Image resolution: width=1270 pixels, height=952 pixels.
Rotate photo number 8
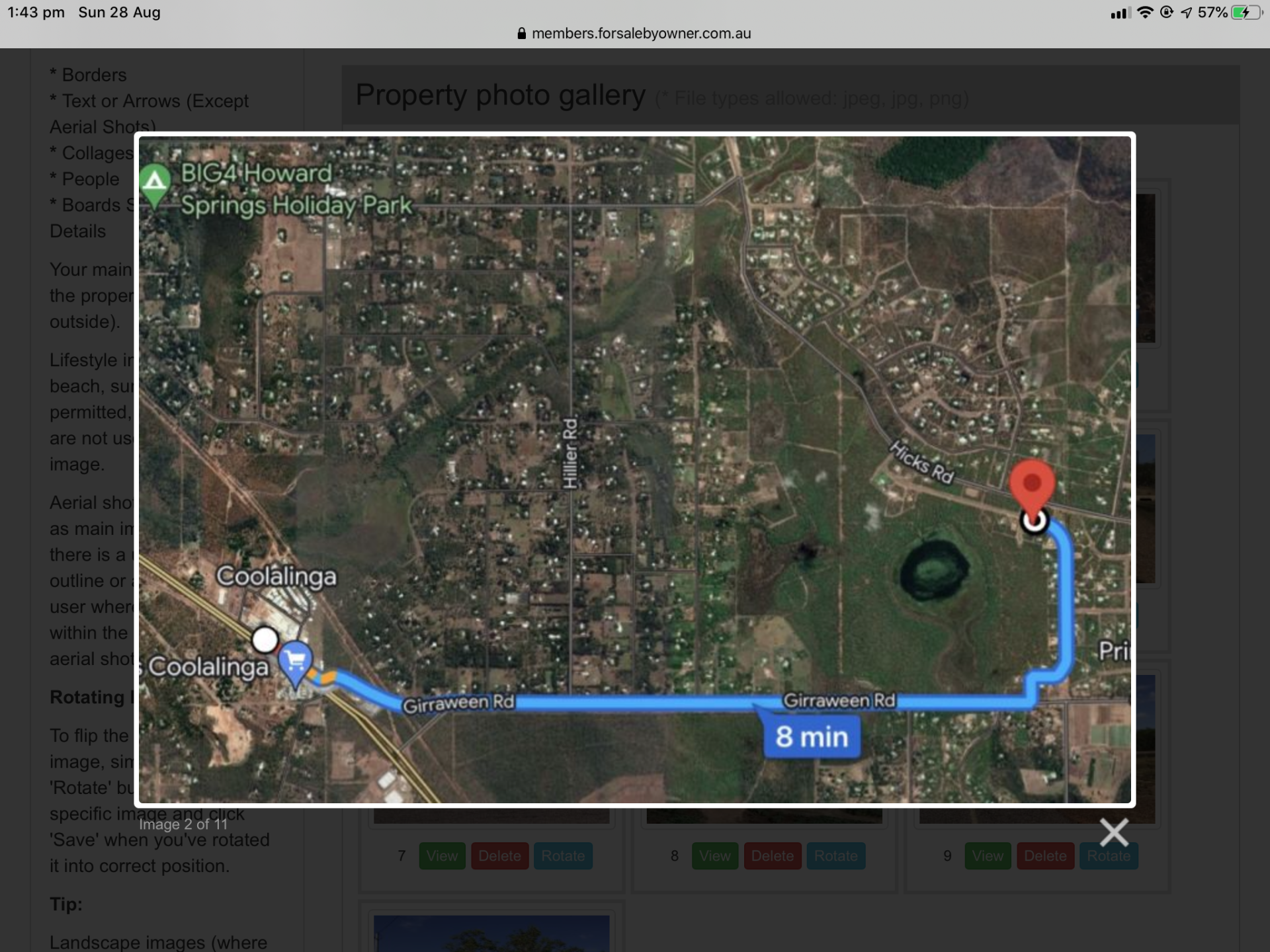click(x=835, y=855)
